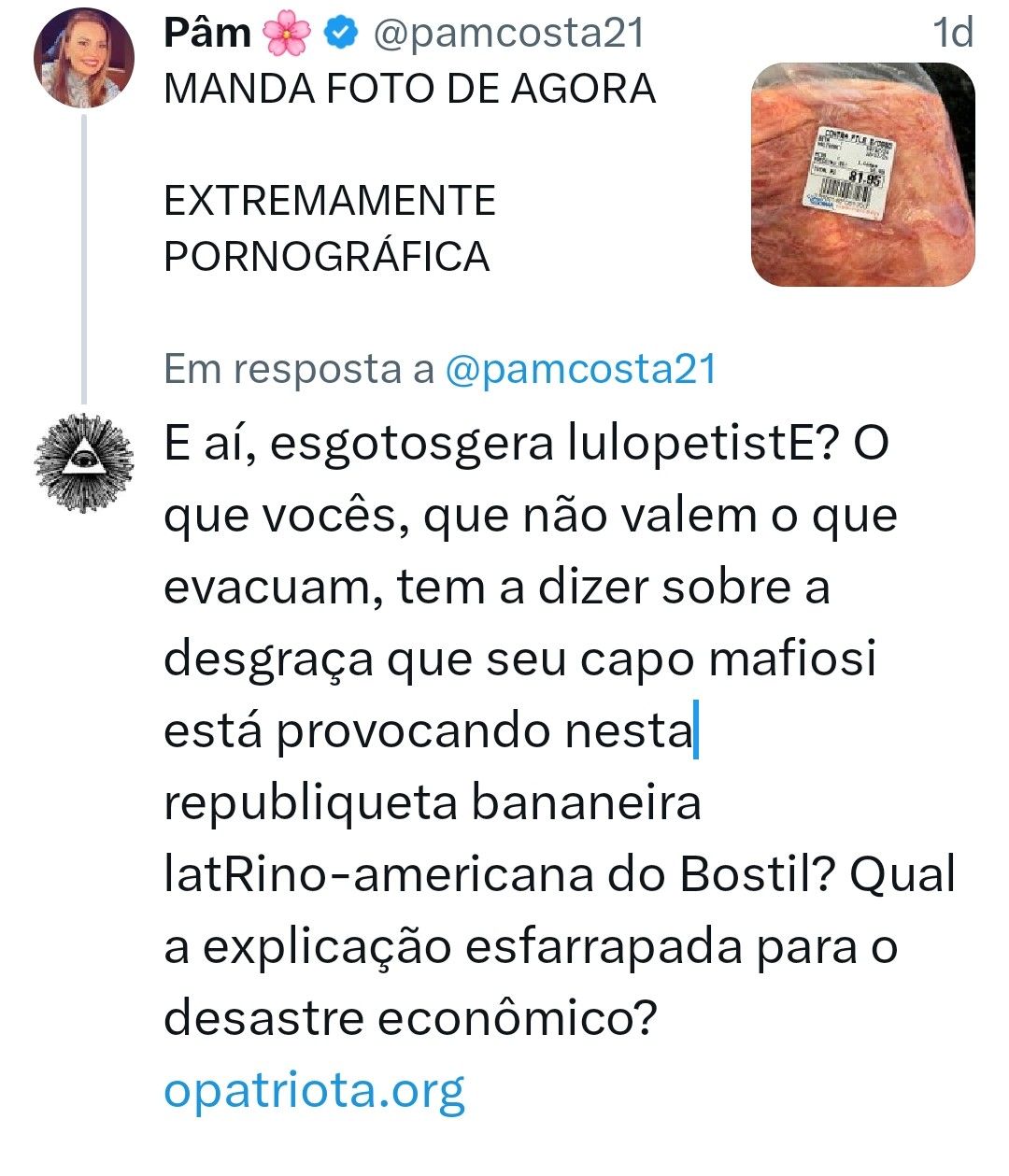
Task: Open the opatriota.org link
Action: pos(314,1089)
